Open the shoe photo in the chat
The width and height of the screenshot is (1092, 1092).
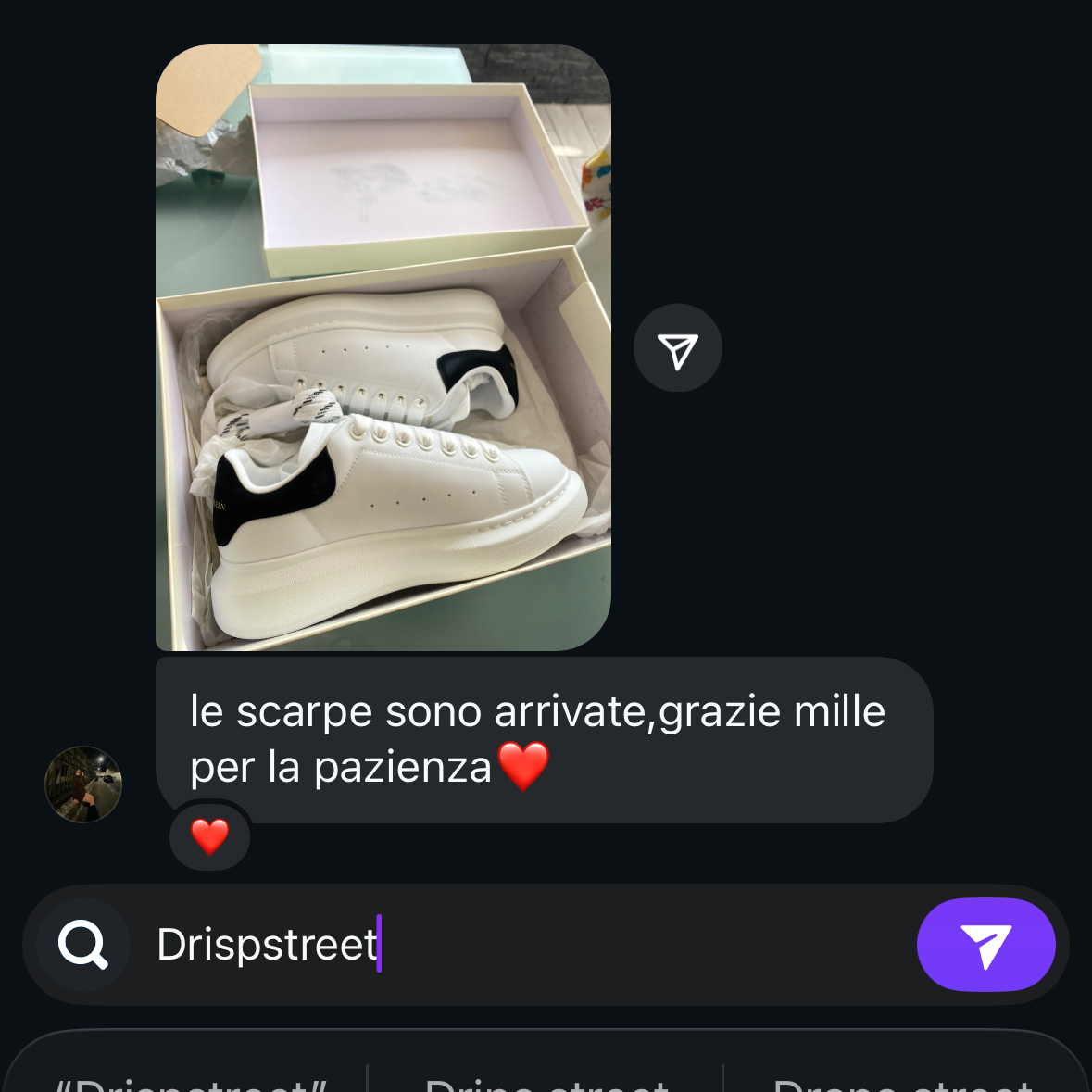383,347
